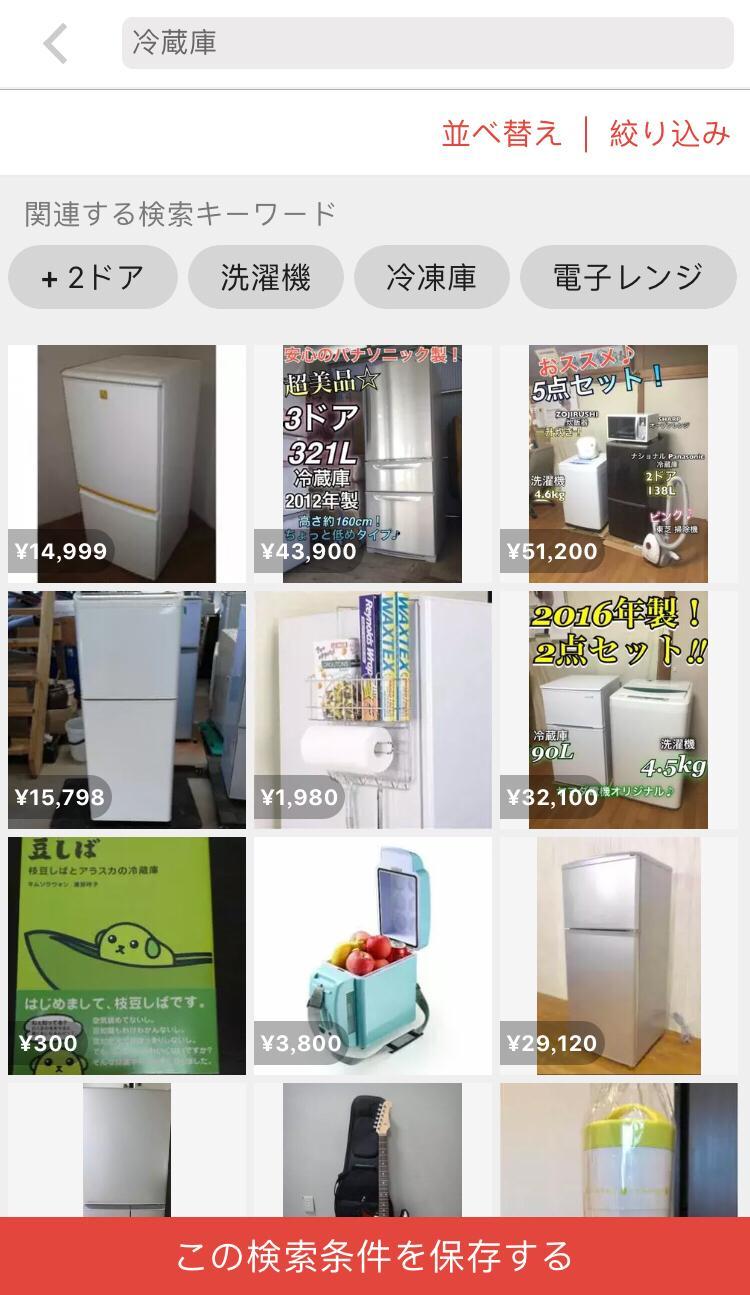Viewport: 750px width, 1295px height.
Task: Open the ¥14,999 white refrigerator listing
Action: (127, 462)
